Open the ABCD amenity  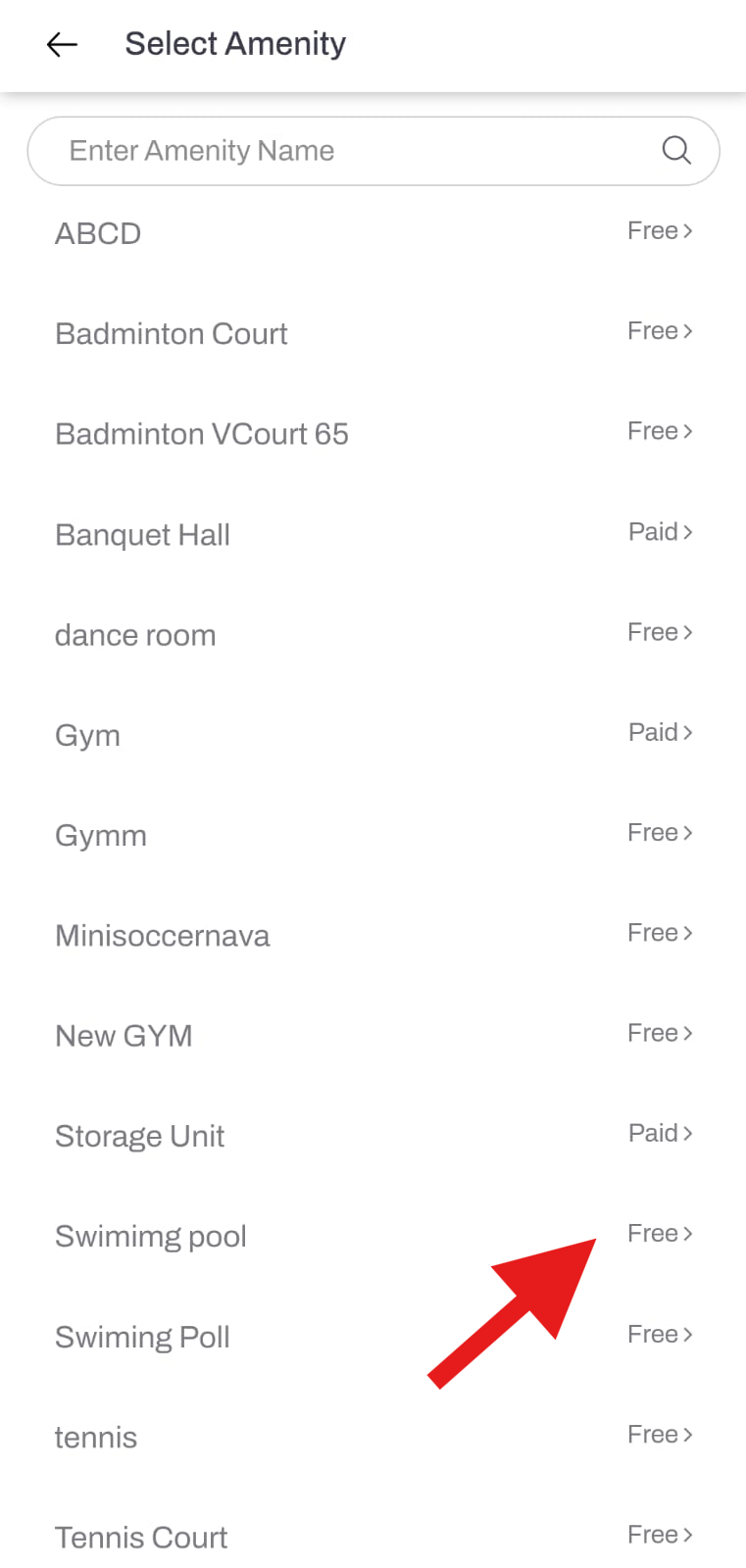click(x=373, y=233)
